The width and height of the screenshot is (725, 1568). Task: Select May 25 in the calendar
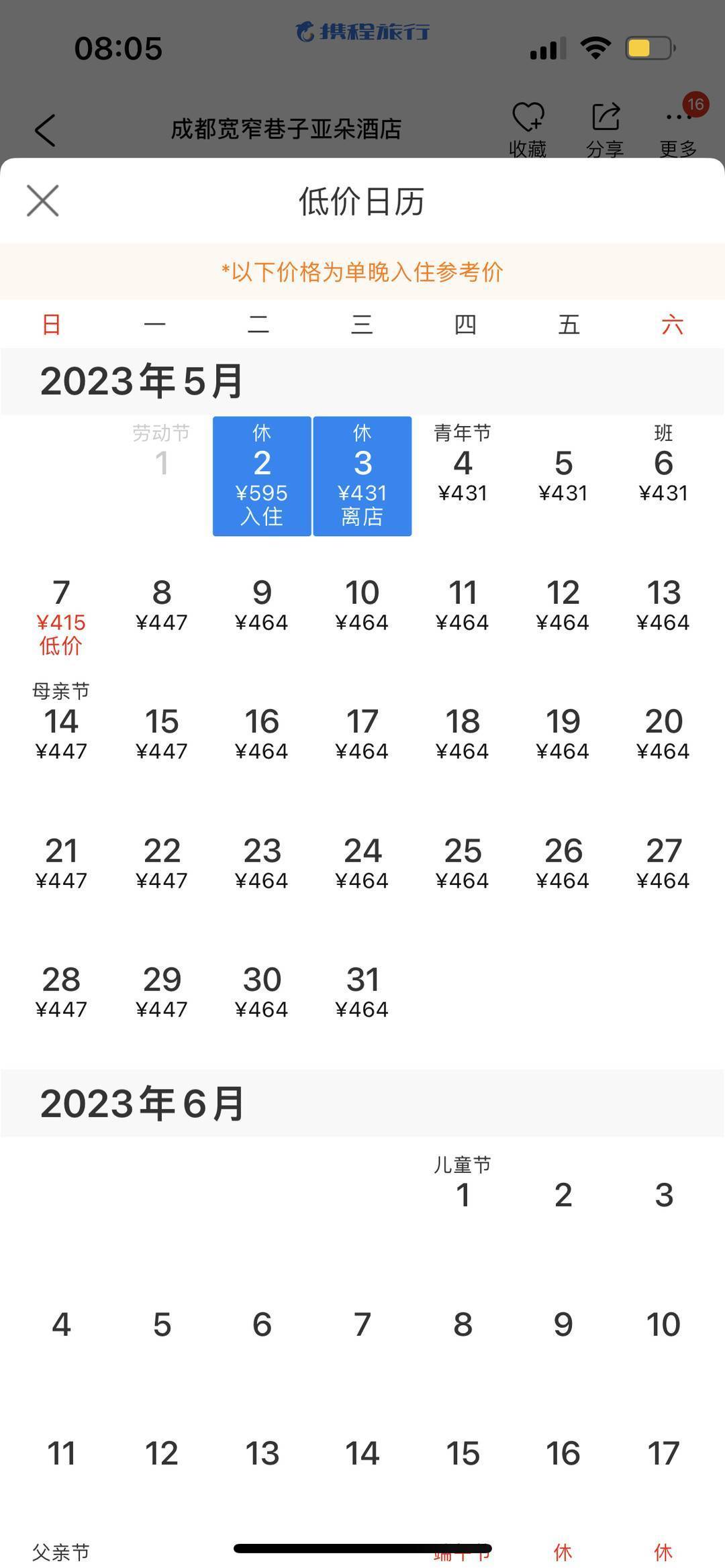coord(463,862)
